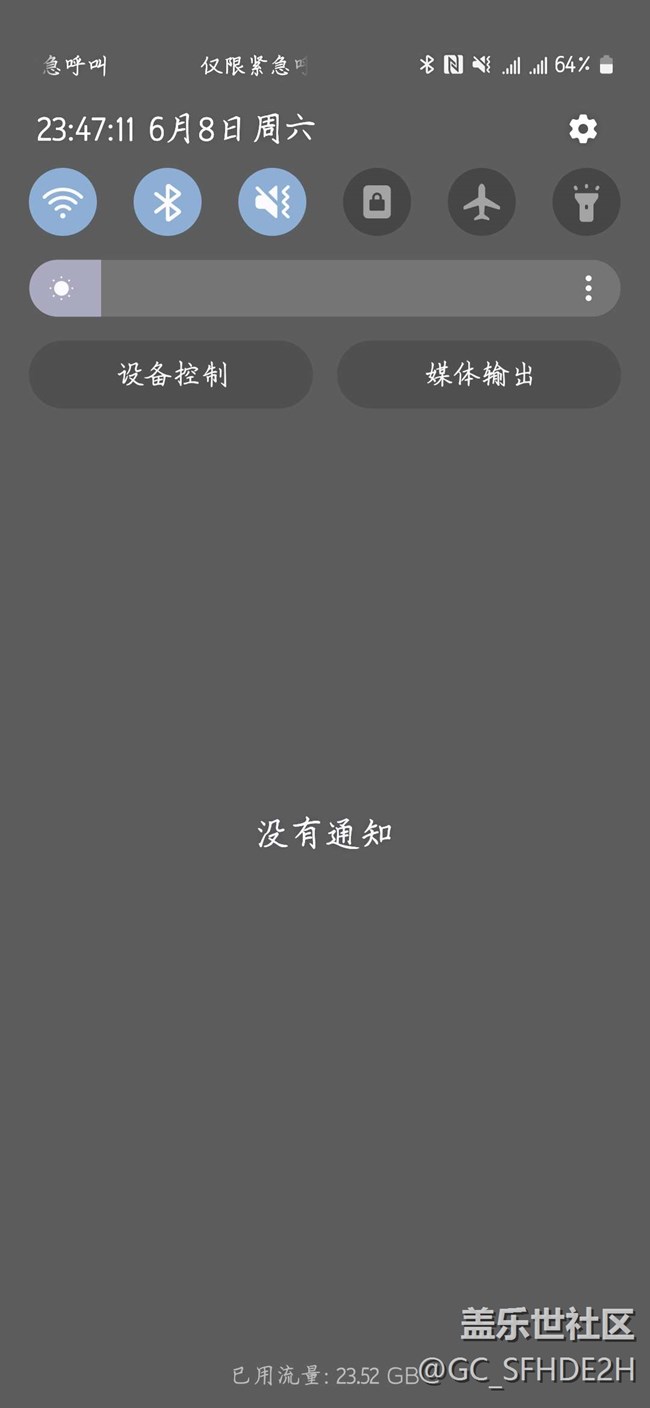This screenshot has width=650, height=1408.
Task: Turn on airplane mode
Action: [x=482, y=202]
